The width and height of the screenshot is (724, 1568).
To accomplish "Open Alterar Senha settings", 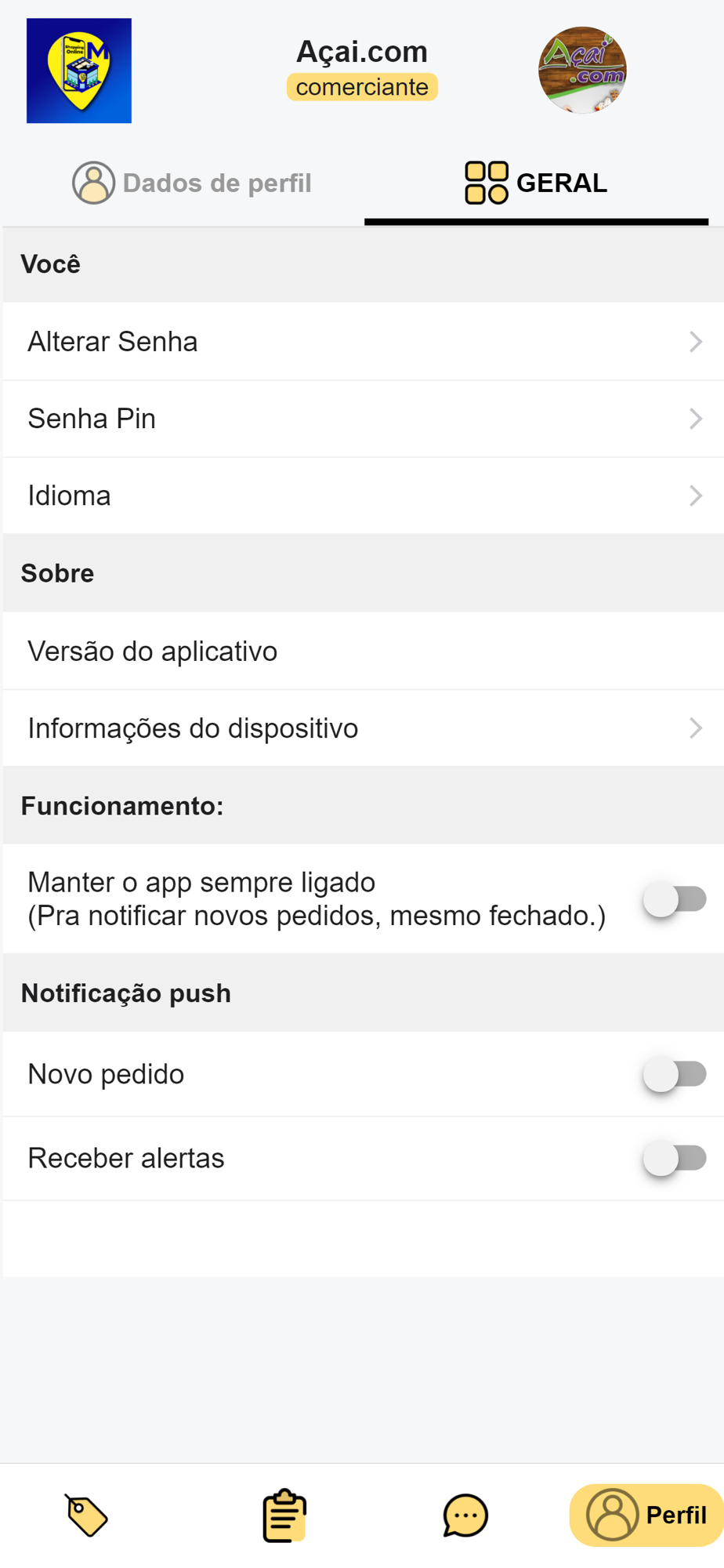I will click(x=362, y=342).
